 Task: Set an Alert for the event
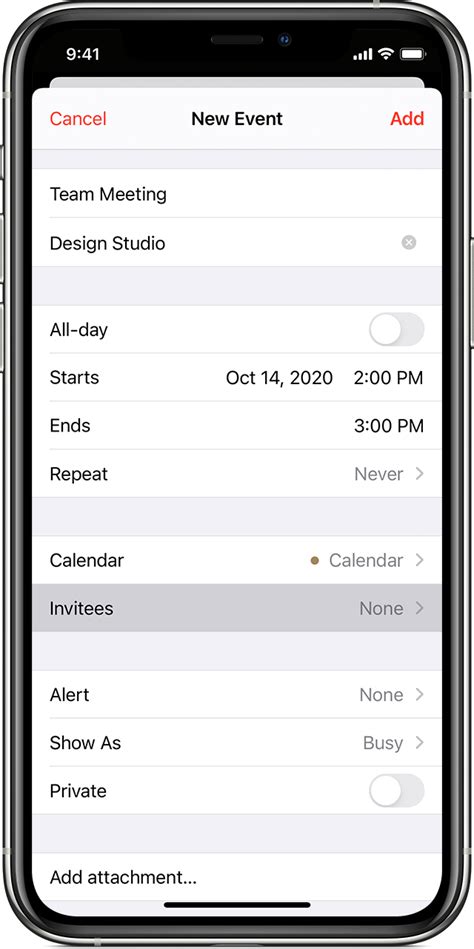coord(237,695)
